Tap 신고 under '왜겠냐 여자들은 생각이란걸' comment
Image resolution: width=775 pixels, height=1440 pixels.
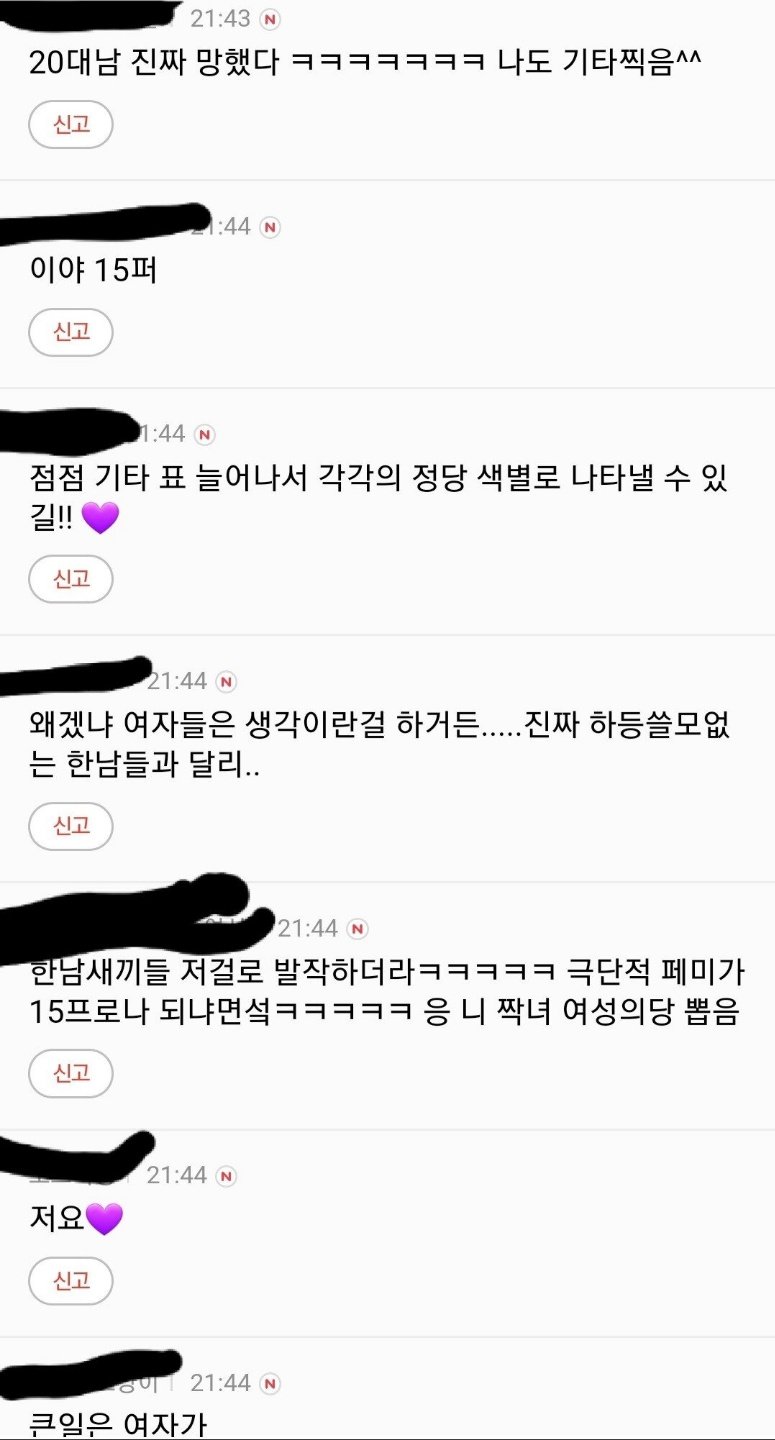point(70,826)
